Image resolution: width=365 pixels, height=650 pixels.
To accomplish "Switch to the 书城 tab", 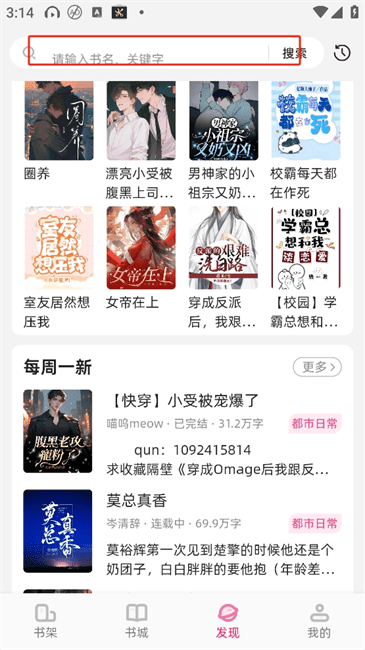I will pos(137,621).
